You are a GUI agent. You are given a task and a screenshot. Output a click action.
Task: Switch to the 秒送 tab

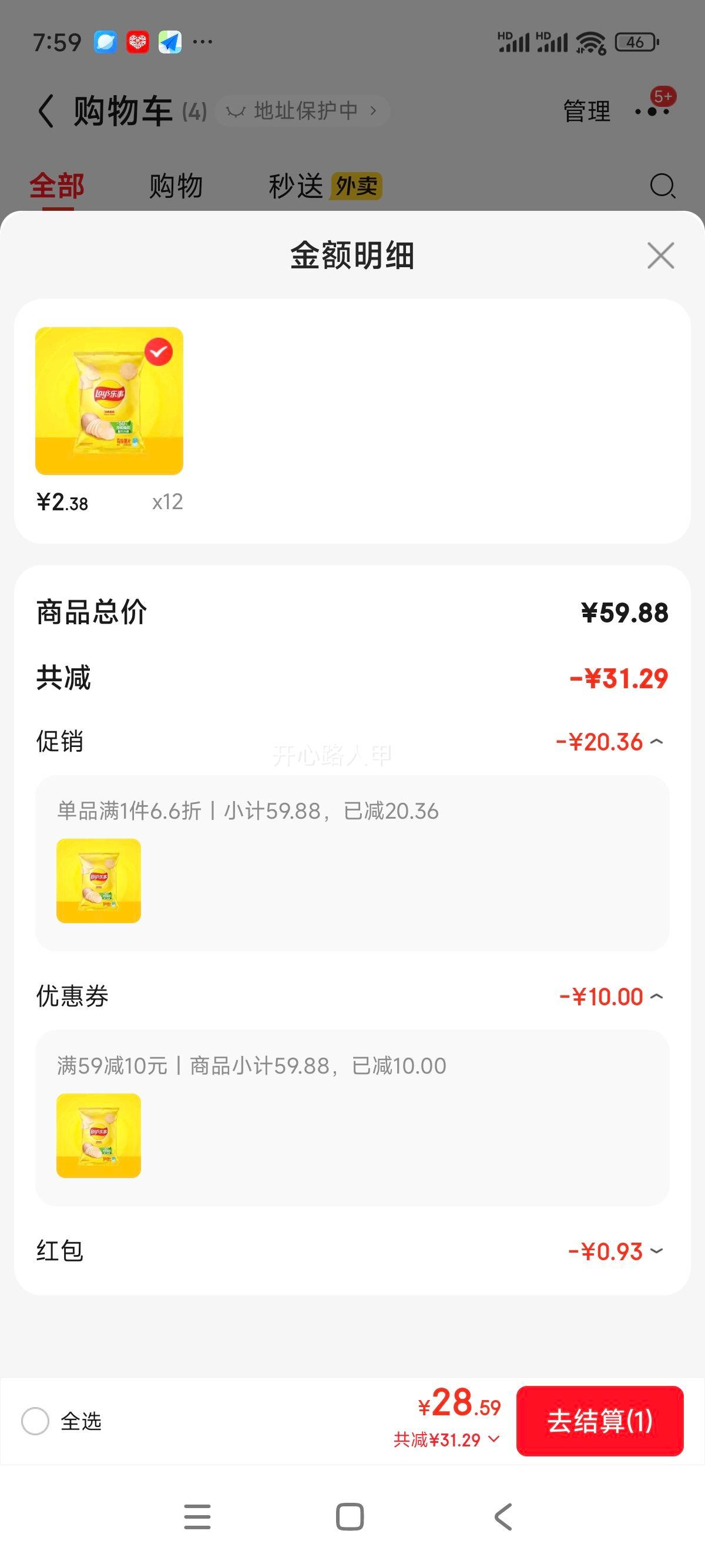297,186
